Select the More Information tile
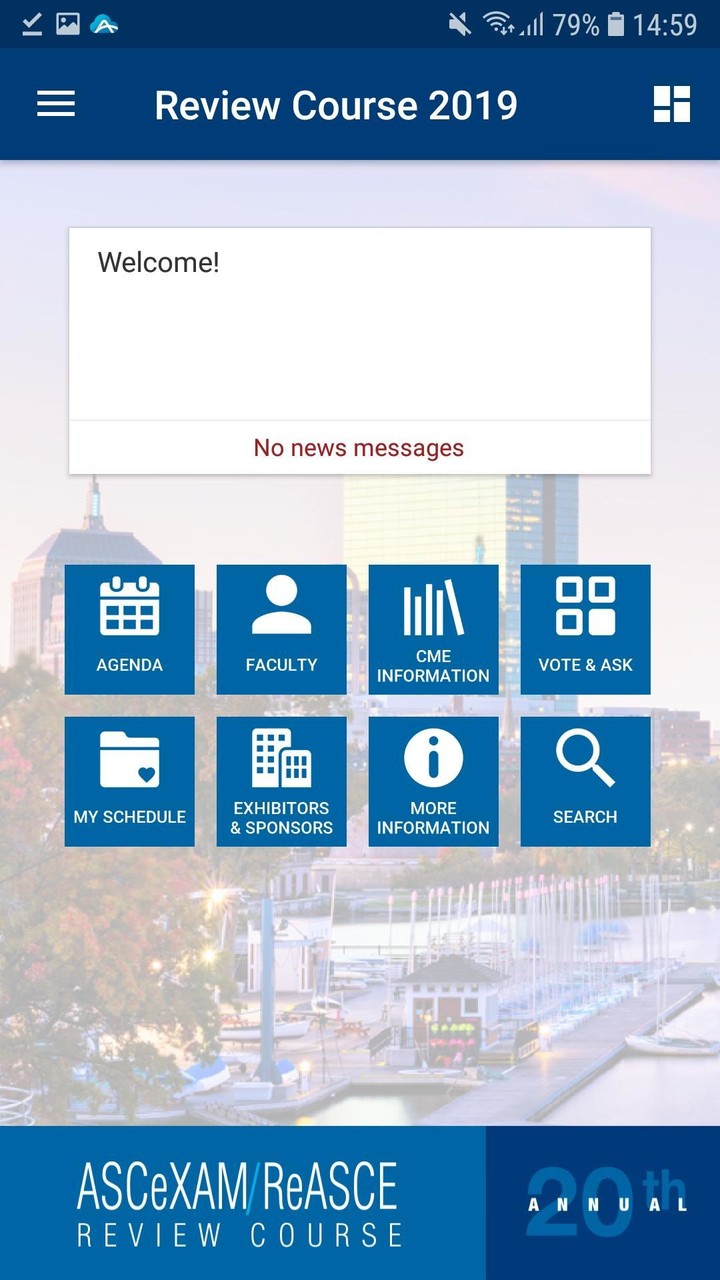Screen dimensions: 720x1280 click(x=434, y=781)
